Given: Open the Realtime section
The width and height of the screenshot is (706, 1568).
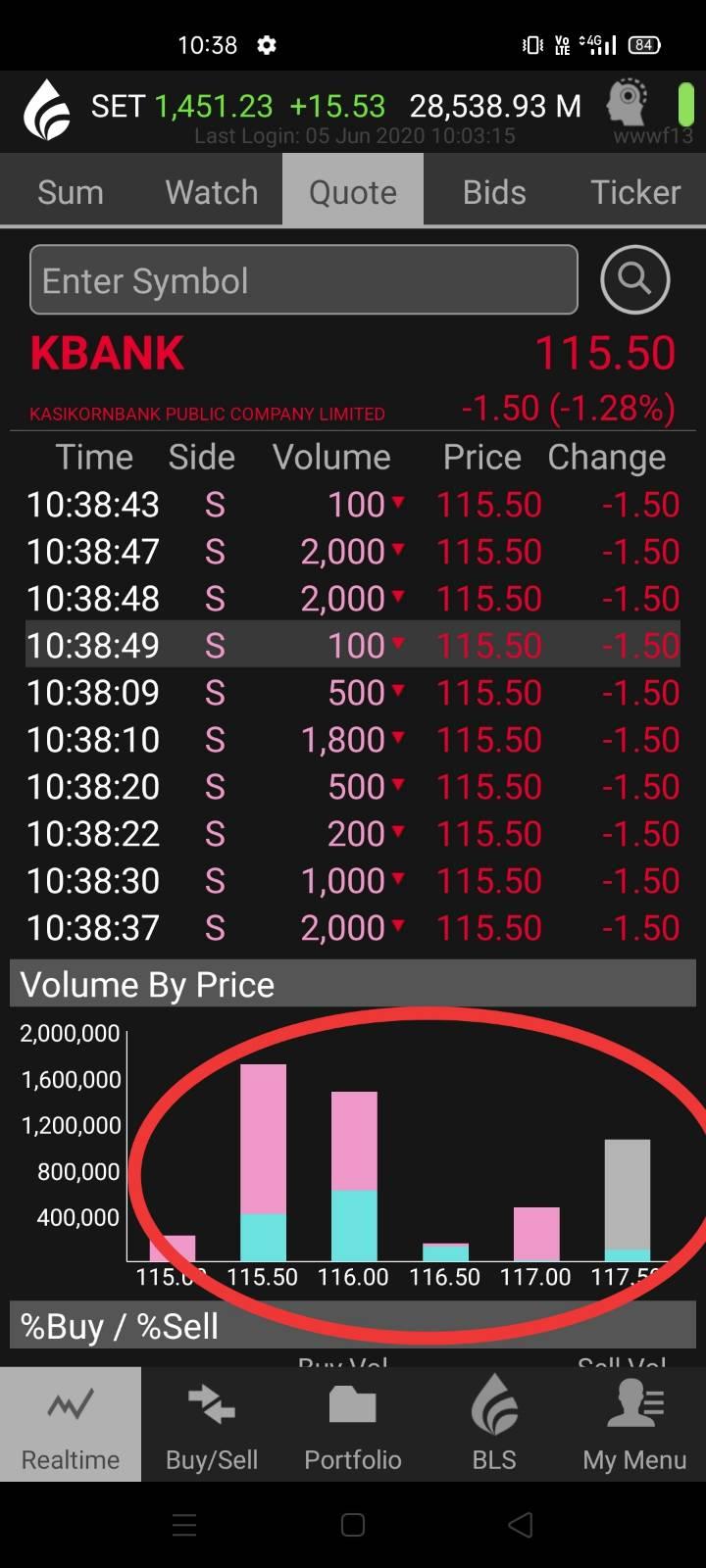Looking at the screenshot, I should (x=71, y=1424).
